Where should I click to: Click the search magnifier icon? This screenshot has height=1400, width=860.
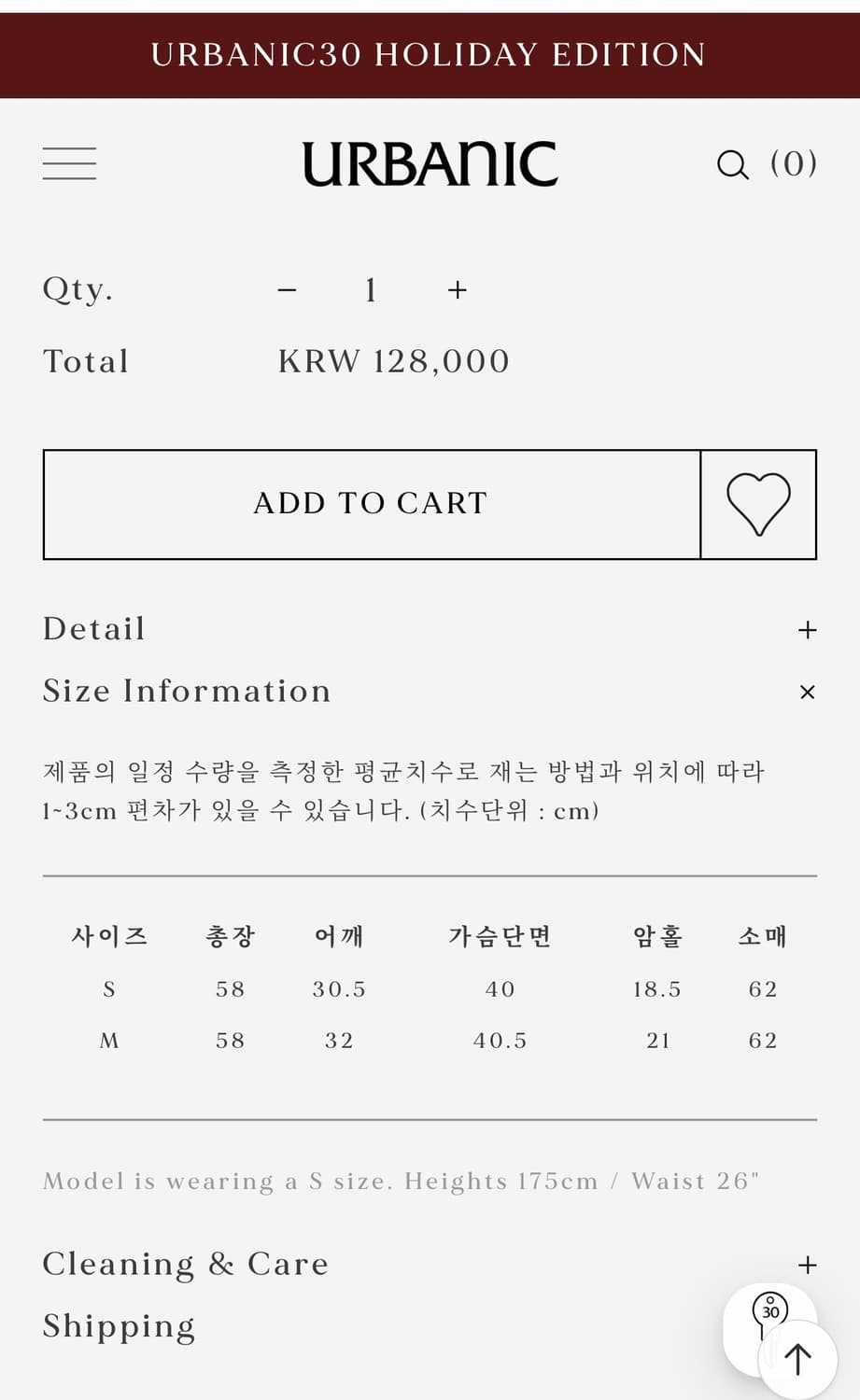tap(734, 165)
